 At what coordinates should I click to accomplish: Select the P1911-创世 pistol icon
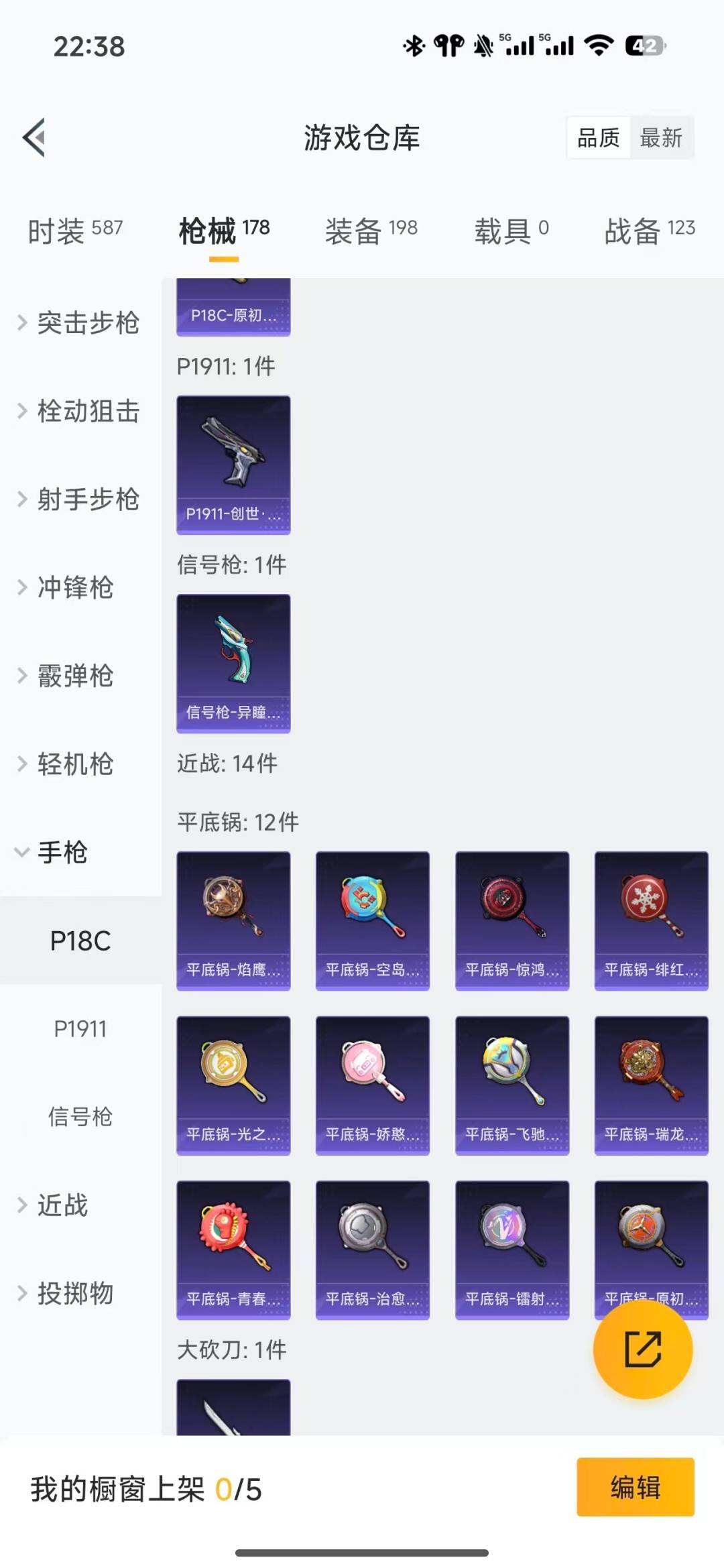233,463
